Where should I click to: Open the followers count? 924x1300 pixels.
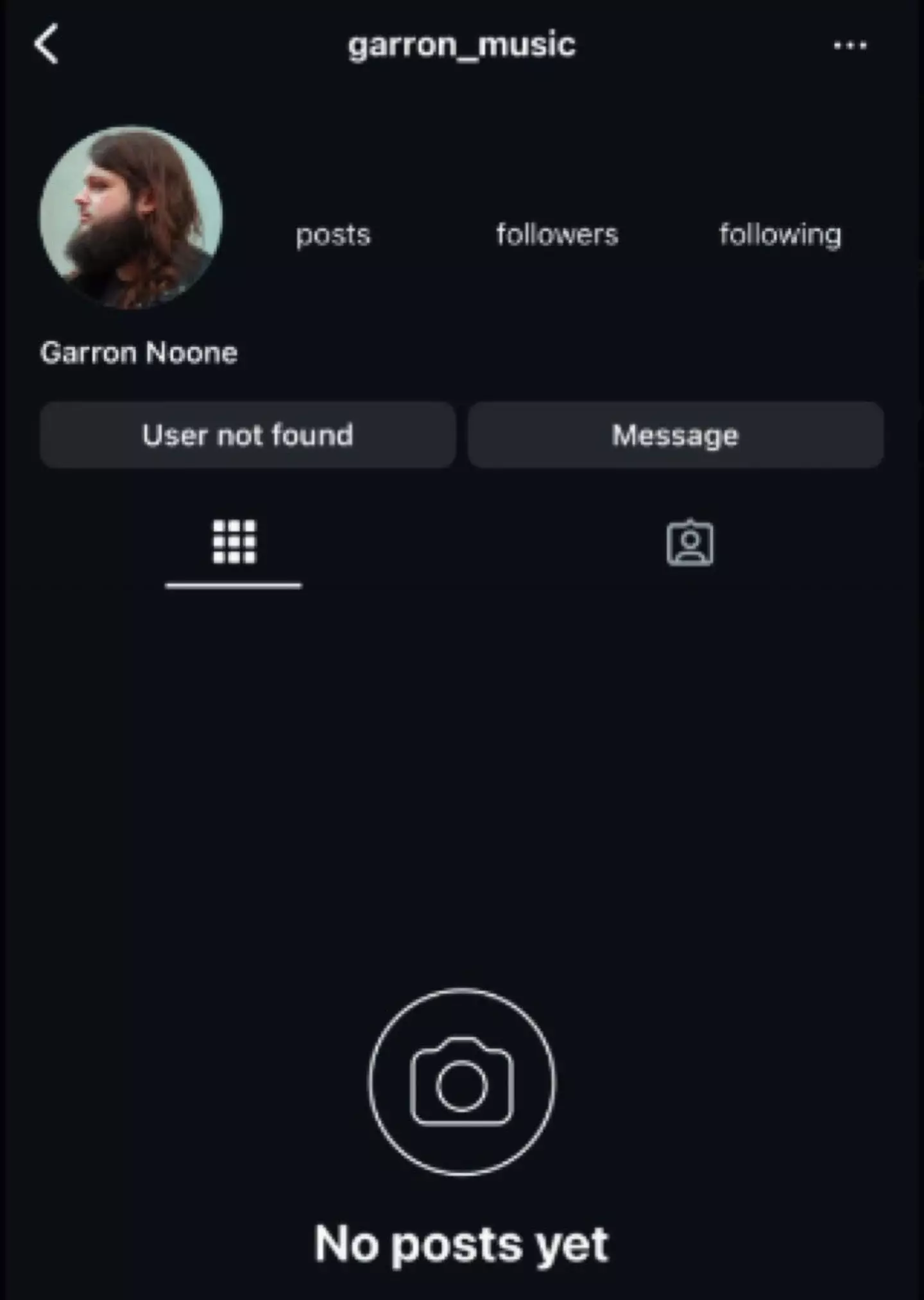556,235
